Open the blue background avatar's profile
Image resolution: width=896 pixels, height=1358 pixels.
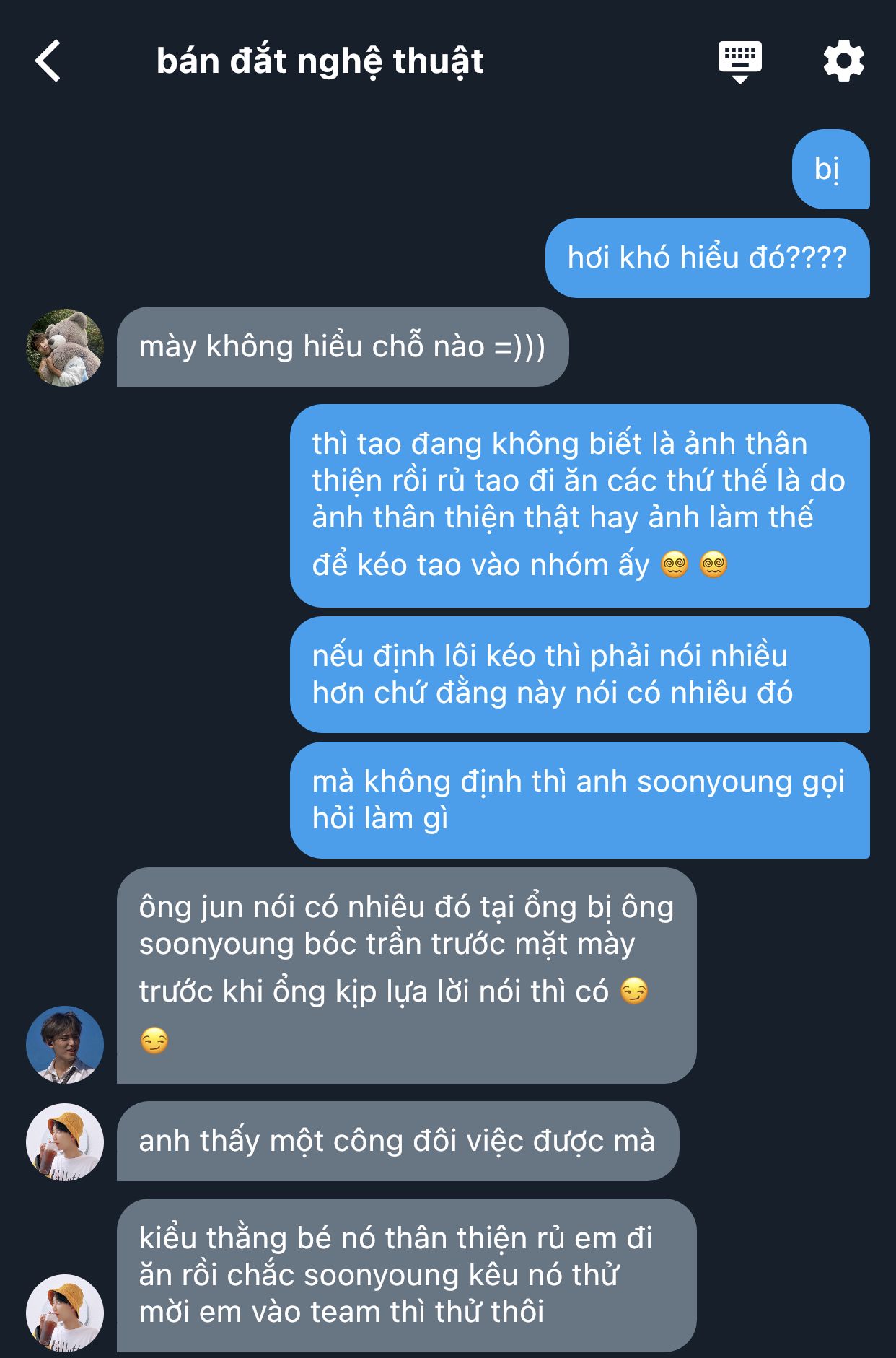point(65,1044)
